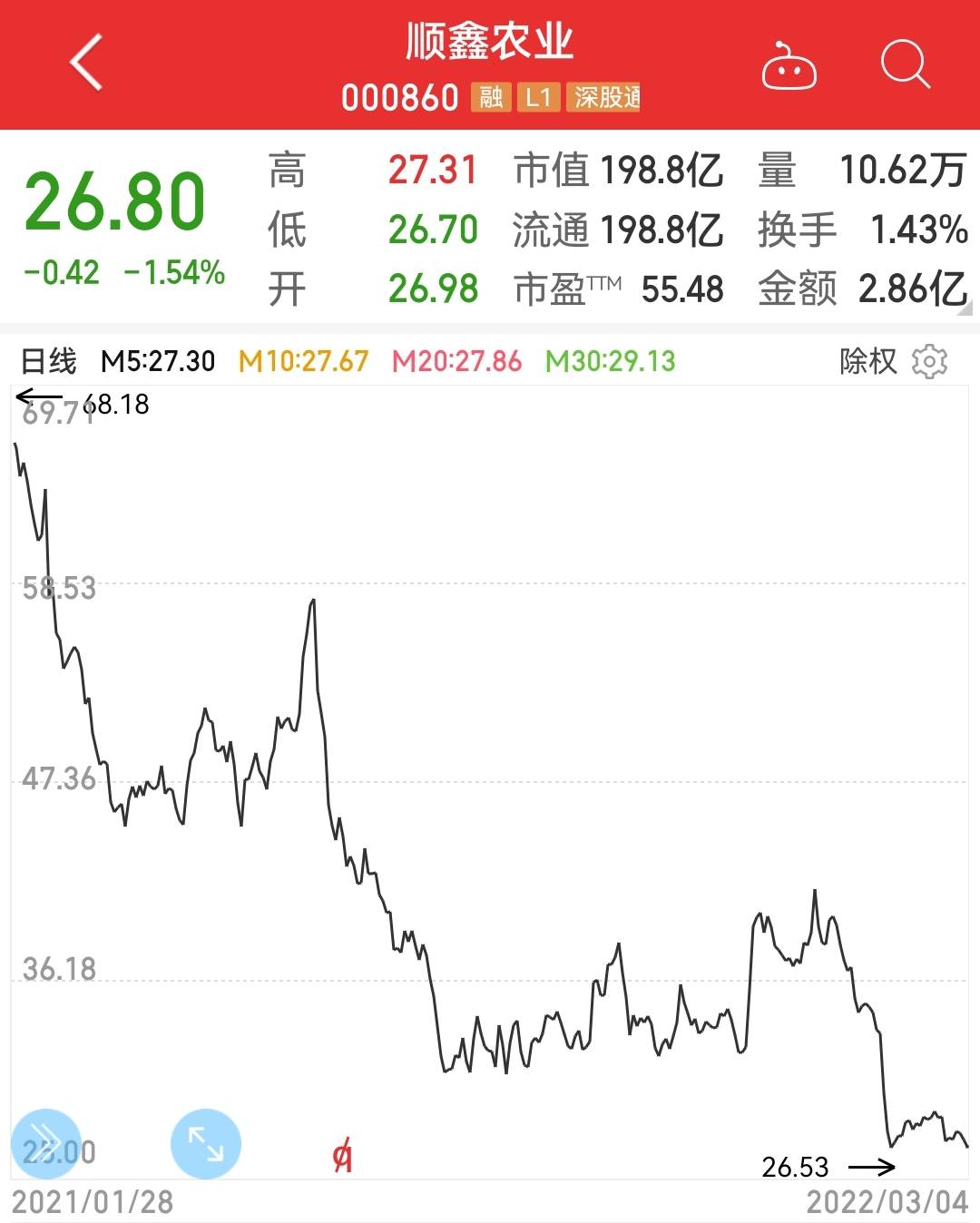The width and height of the screenshot is (980, 1223).
Task: Go back using the top-left arrow
Action: (x=86, y=64)
